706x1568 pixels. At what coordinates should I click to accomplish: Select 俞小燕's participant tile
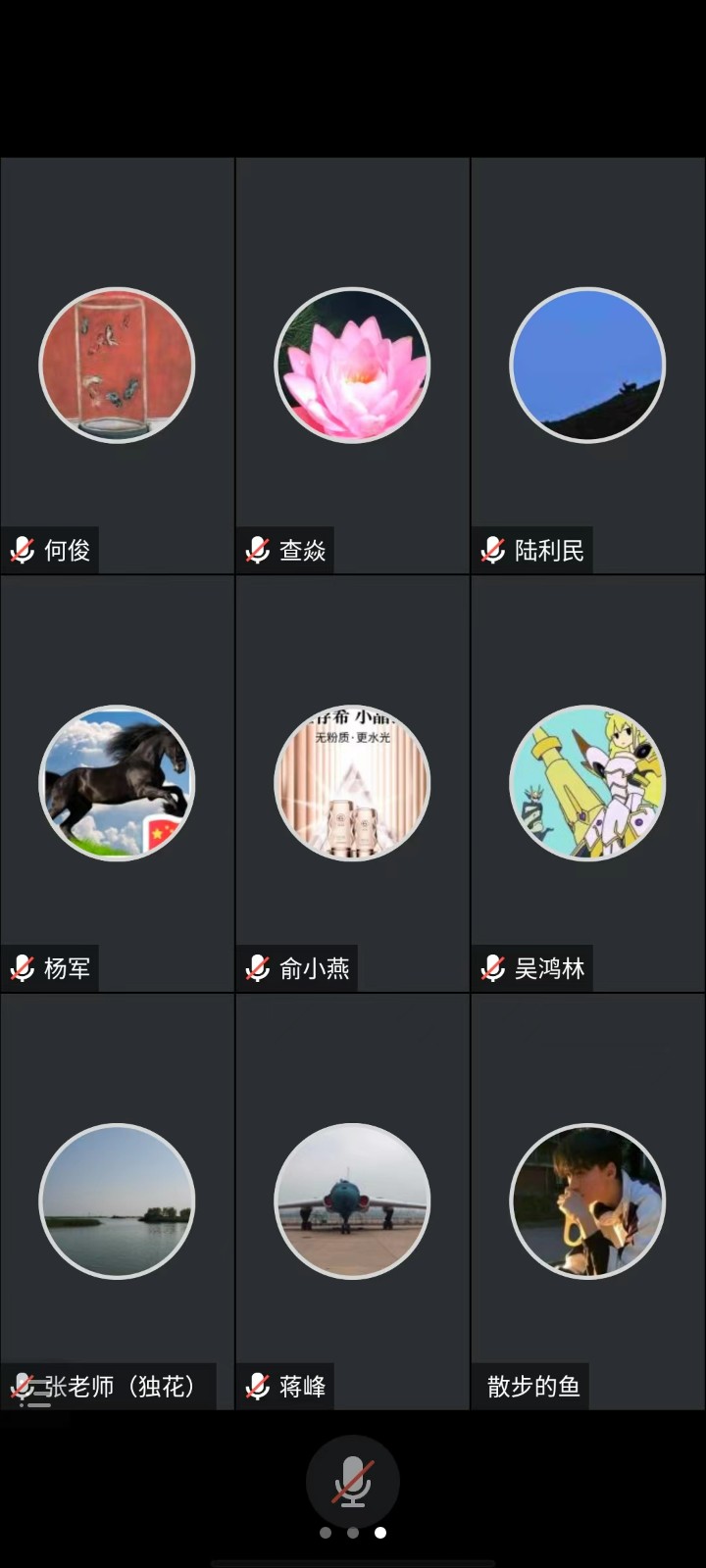point(352,783)
